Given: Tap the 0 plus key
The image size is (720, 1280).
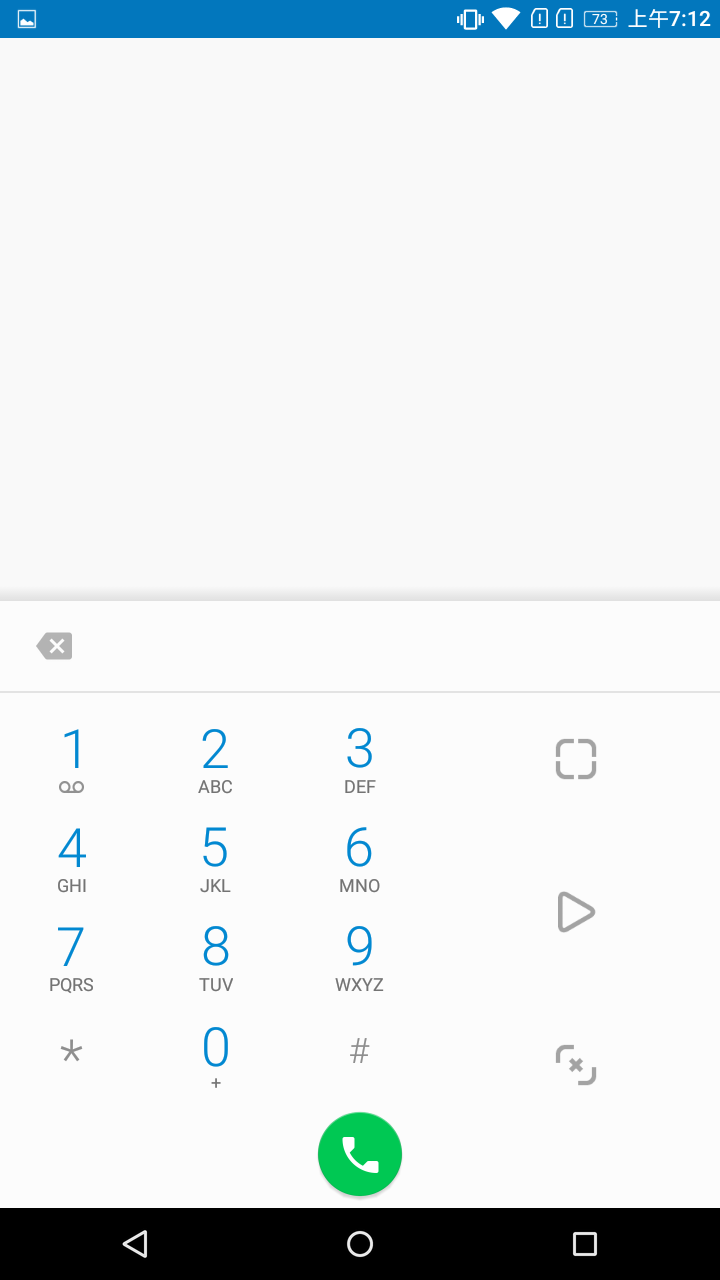Looking at the screenshot, I should (x=215, y=1057).
